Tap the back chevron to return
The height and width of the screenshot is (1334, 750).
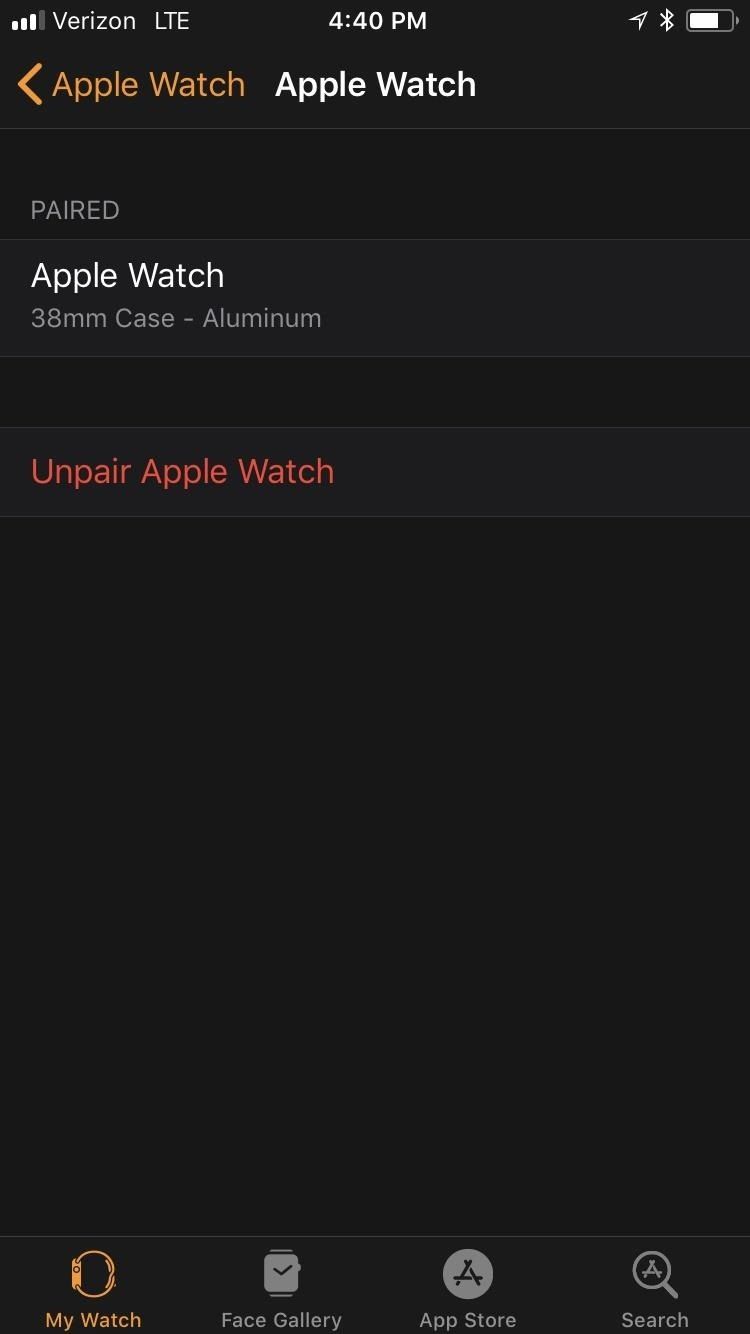coord(30,85)
